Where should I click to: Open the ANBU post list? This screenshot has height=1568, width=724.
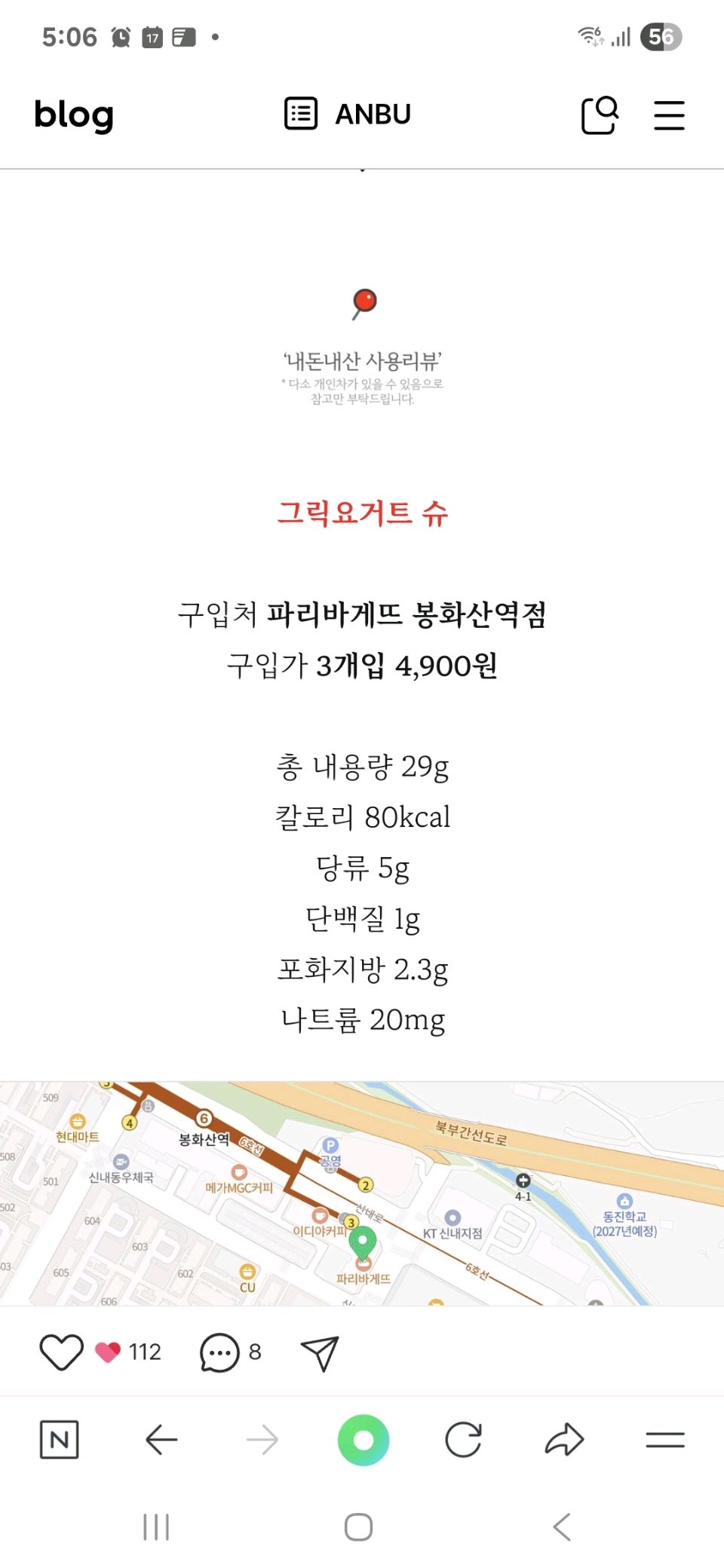(348, 114)
